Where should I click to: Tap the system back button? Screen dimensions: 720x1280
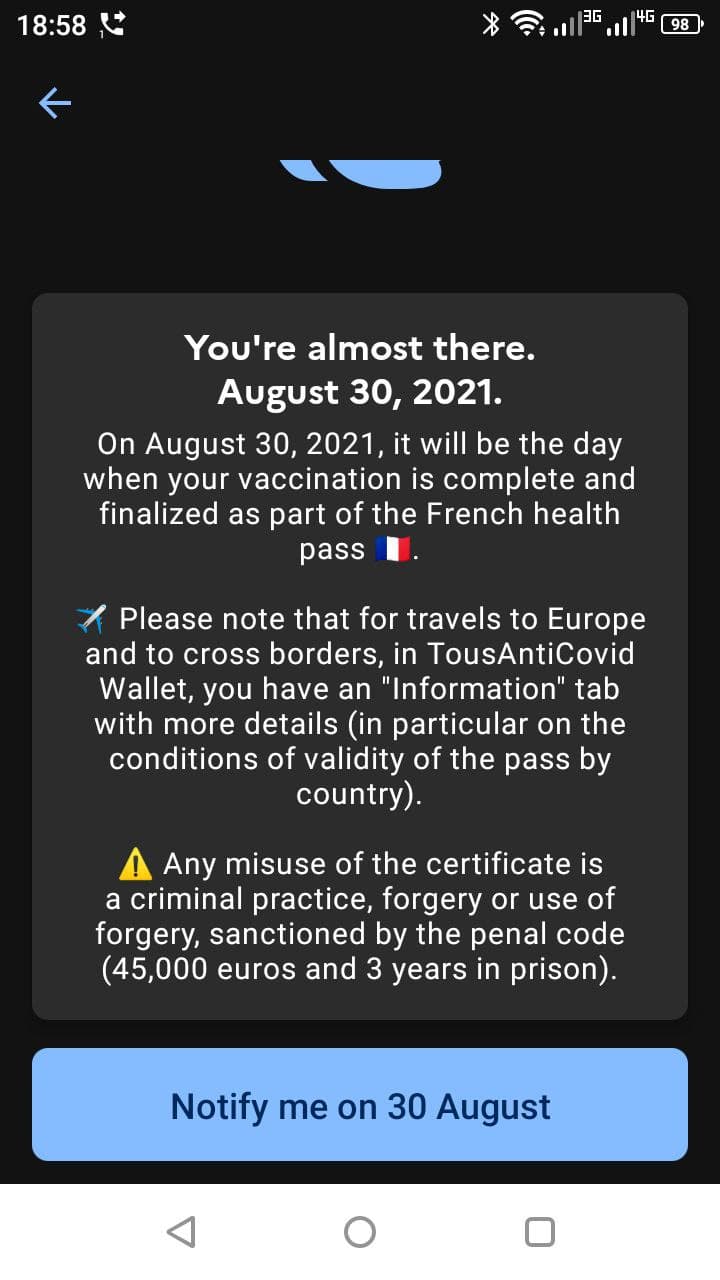(x=181, y=1231)
